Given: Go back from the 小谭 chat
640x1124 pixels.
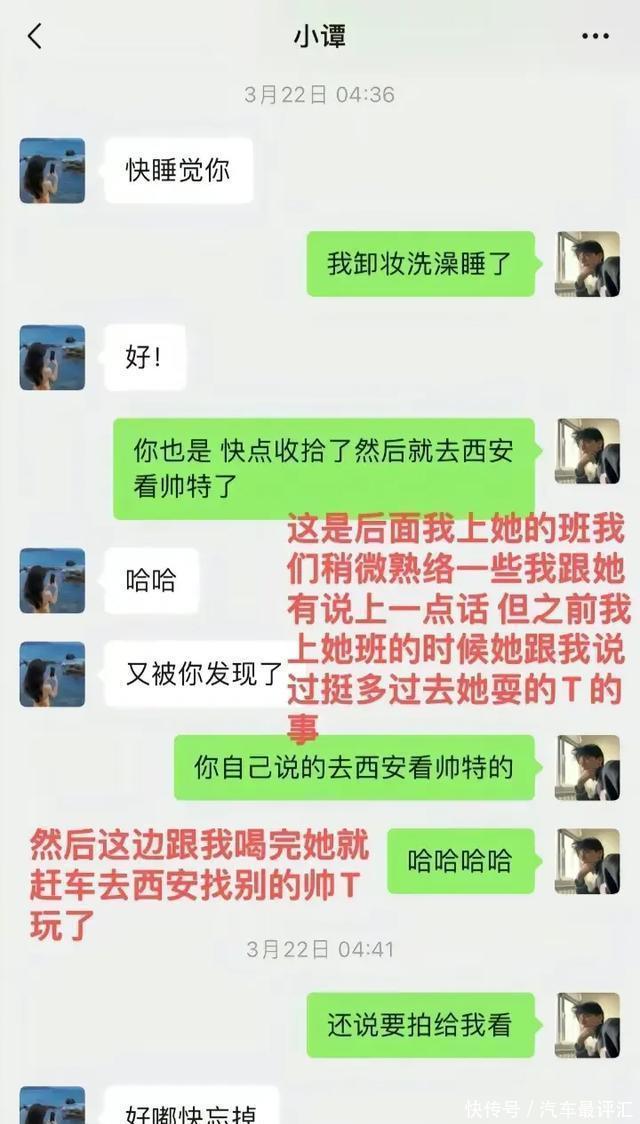Looking at the screenshot, I should tap(35, 37).
